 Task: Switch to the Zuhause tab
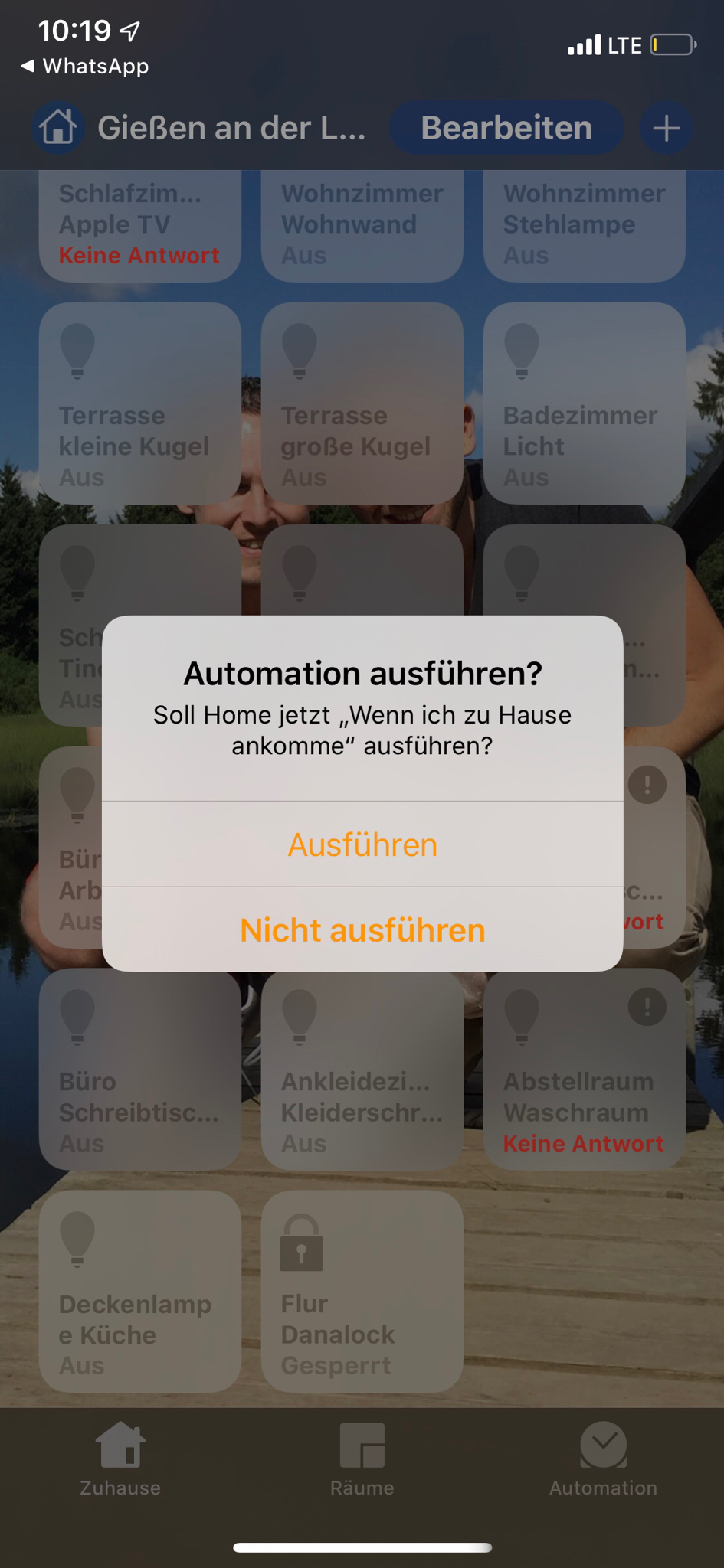click(120, 1459)
